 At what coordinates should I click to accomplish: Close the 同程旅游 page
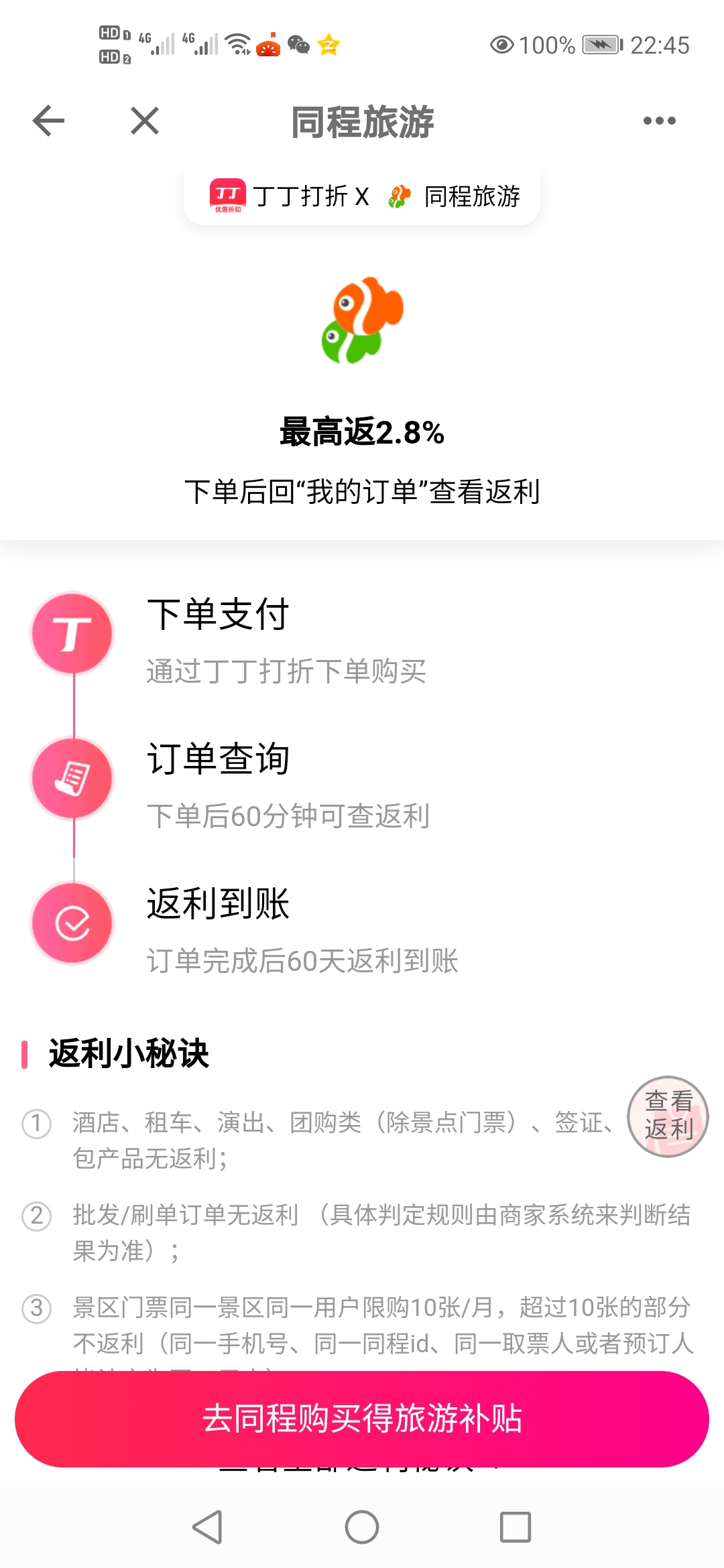point(145,121)
